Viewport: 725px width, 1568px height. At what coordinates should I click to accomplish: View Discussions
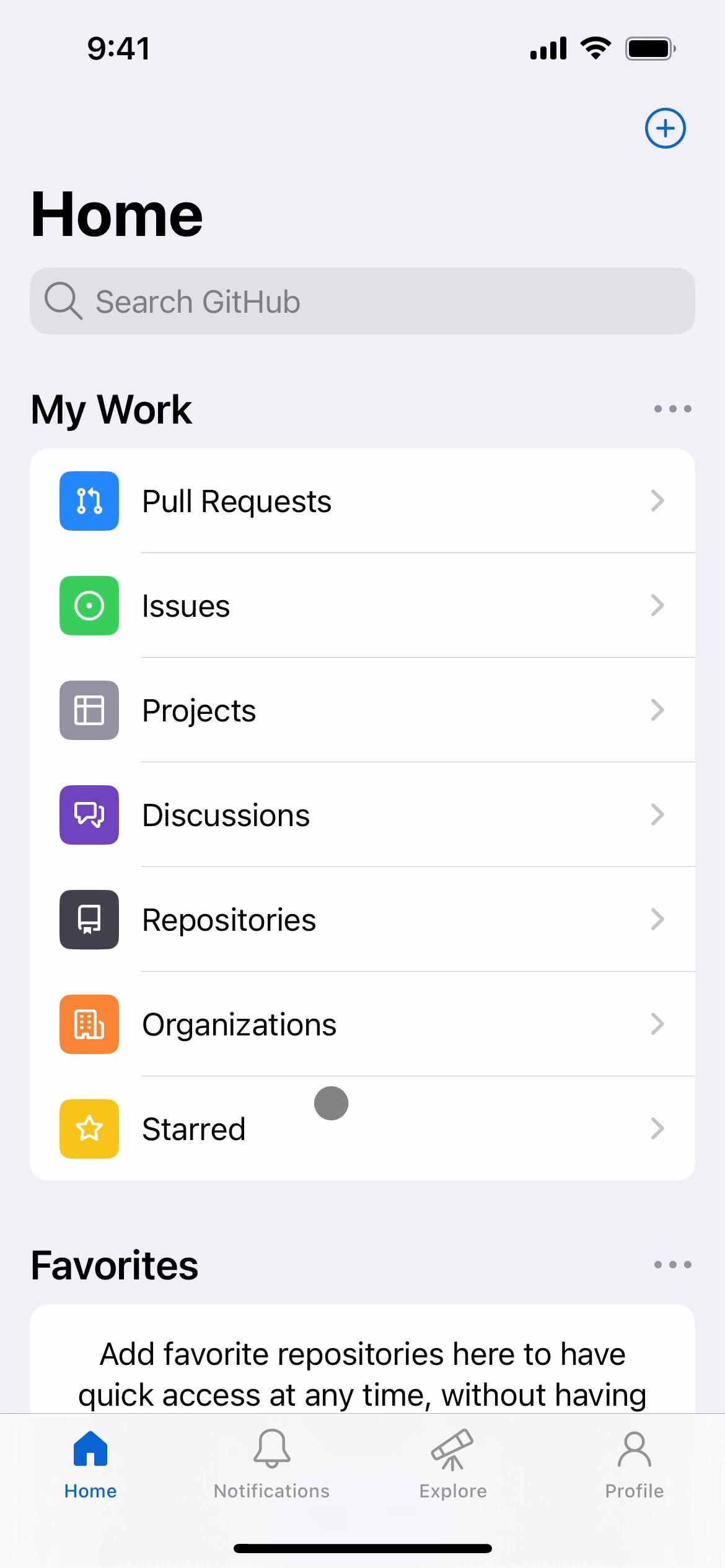click(362, 815)
